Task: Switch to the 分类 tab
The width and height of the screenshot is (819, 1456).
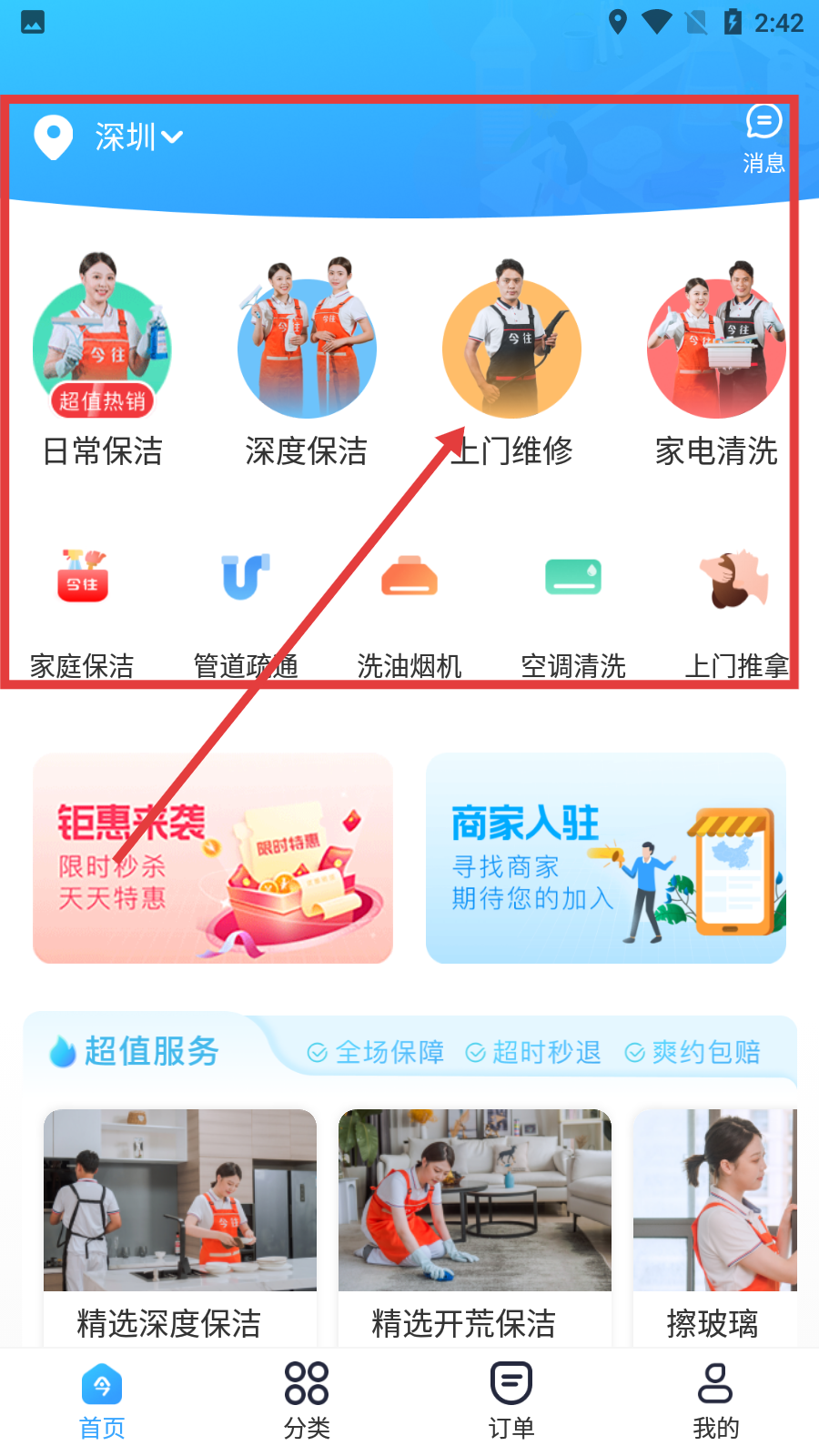Action: tap(307, 1401)
